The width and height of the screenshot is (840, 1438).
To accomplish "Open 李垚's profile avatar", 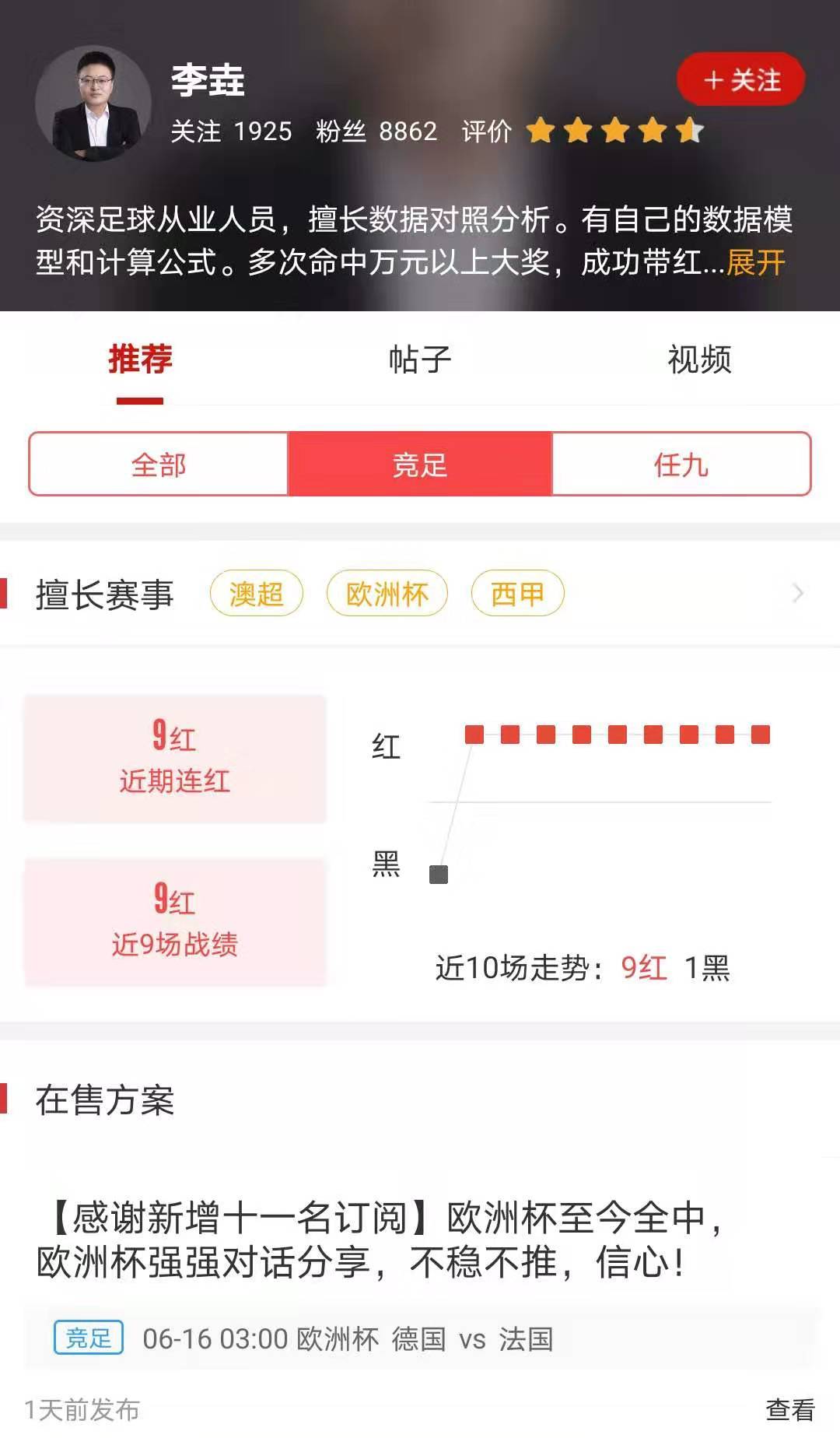I will pyautogui.click(x=93, y=103).
